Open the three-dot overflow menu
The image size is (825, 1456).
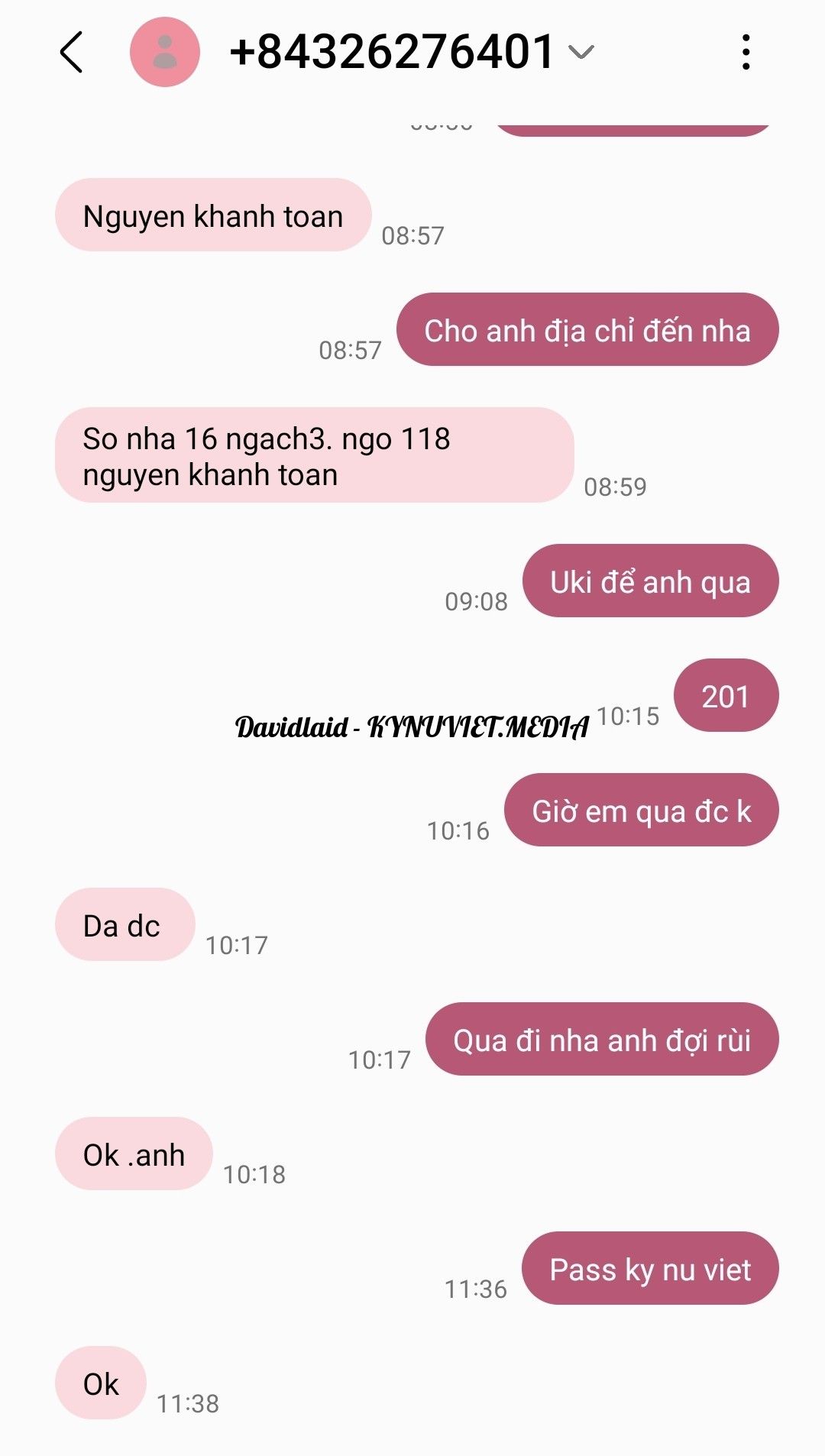pyautogui.click(x=746, y=52)
